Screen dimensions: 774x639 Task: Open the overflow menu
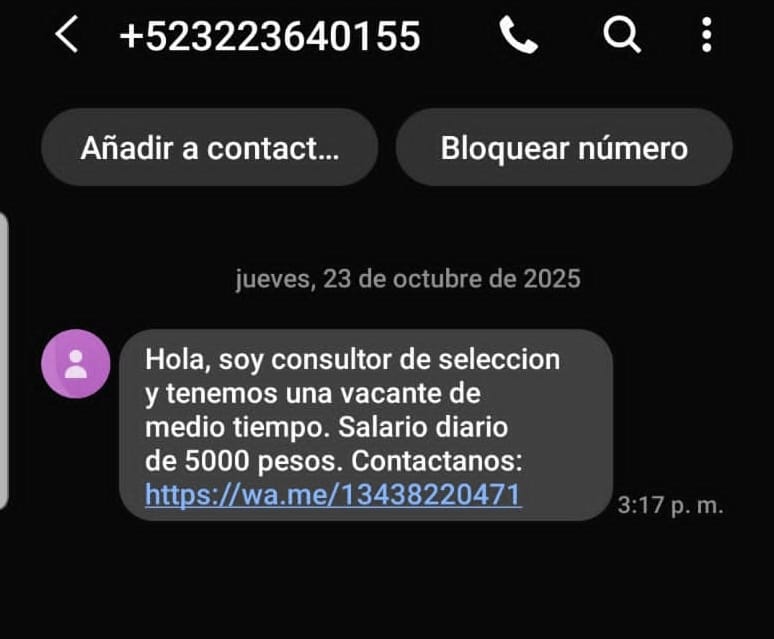coord(706,37)
